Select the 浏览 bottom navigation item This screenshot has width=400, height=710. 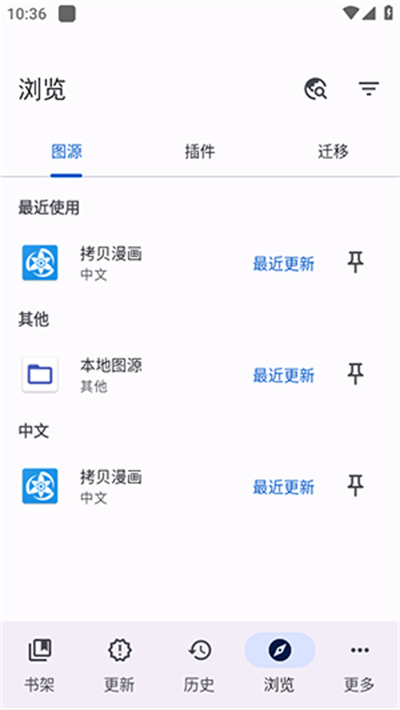(280, 665)
